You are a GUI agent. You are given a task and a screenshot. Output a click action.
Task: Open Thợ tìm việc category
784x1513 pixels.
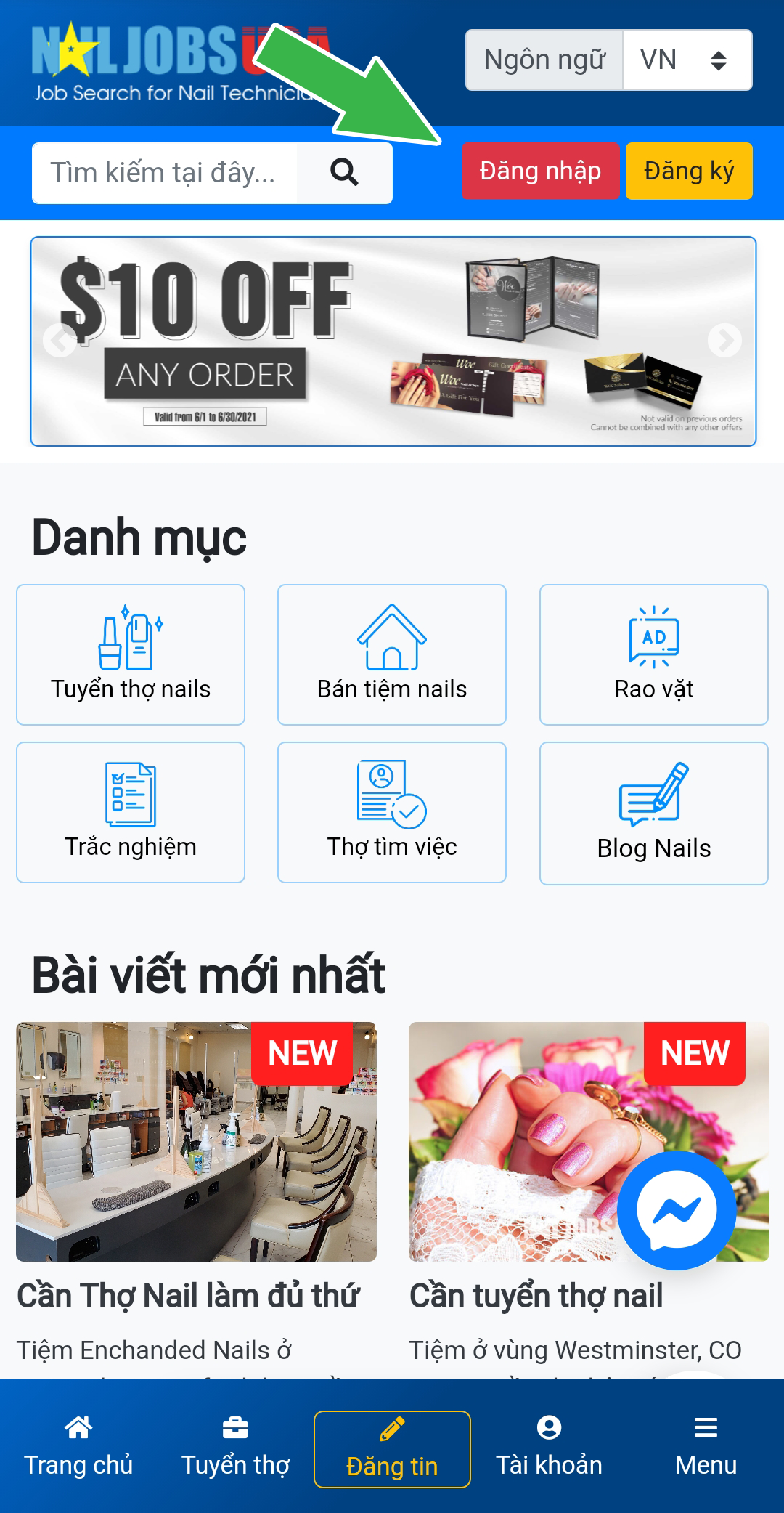coord(392,812)
